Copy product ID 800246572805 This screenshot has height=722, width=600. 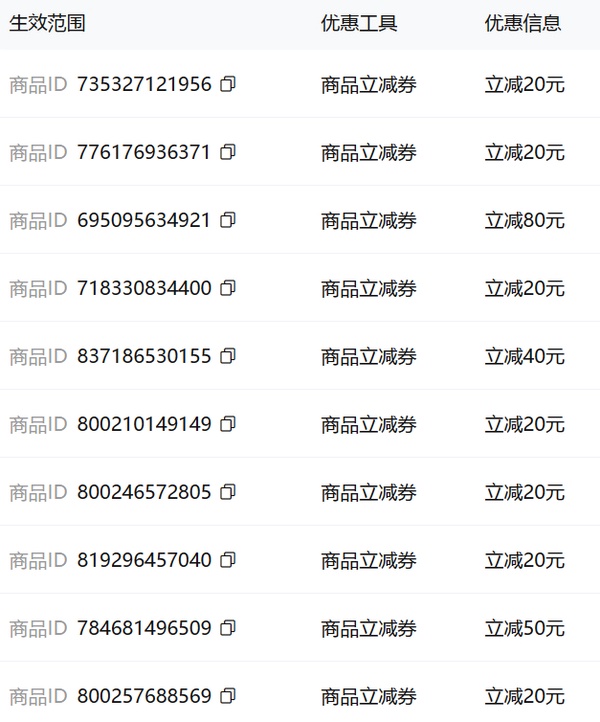[228, 492]
